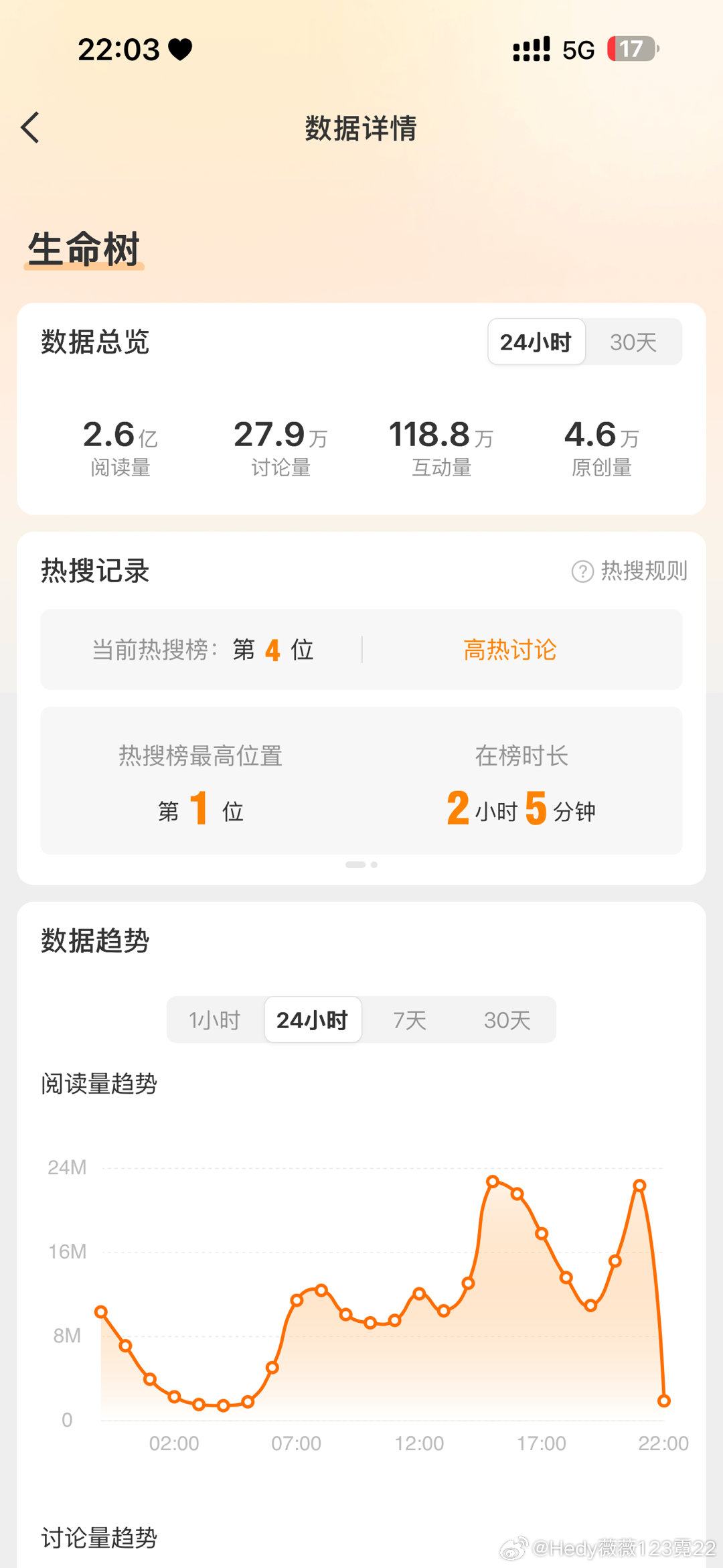Select the 1小时 trend tab

(x=216, y=1019)
